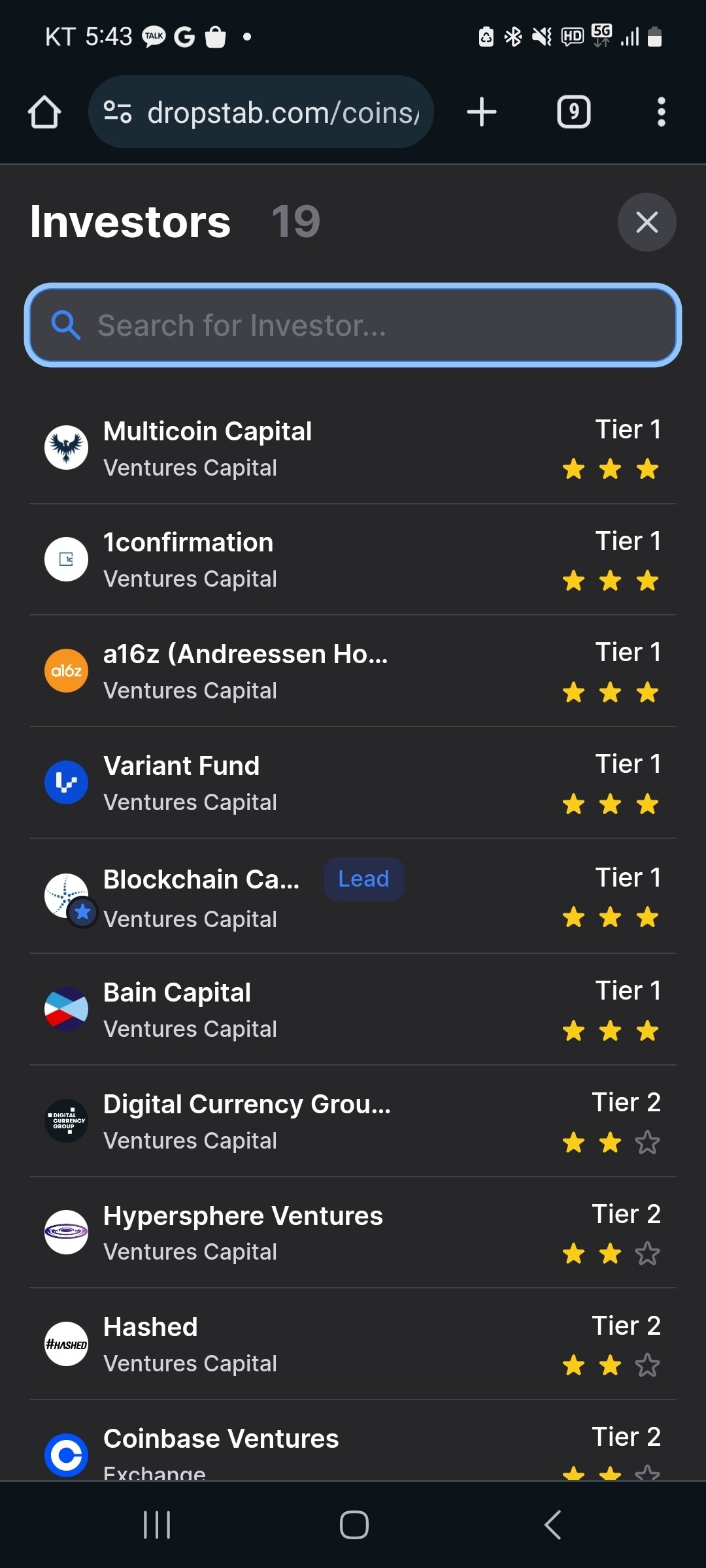The width and height of the screenshot is (706, 1568).
Task: Close the Investors panel
Action: [x=647, y=222]
